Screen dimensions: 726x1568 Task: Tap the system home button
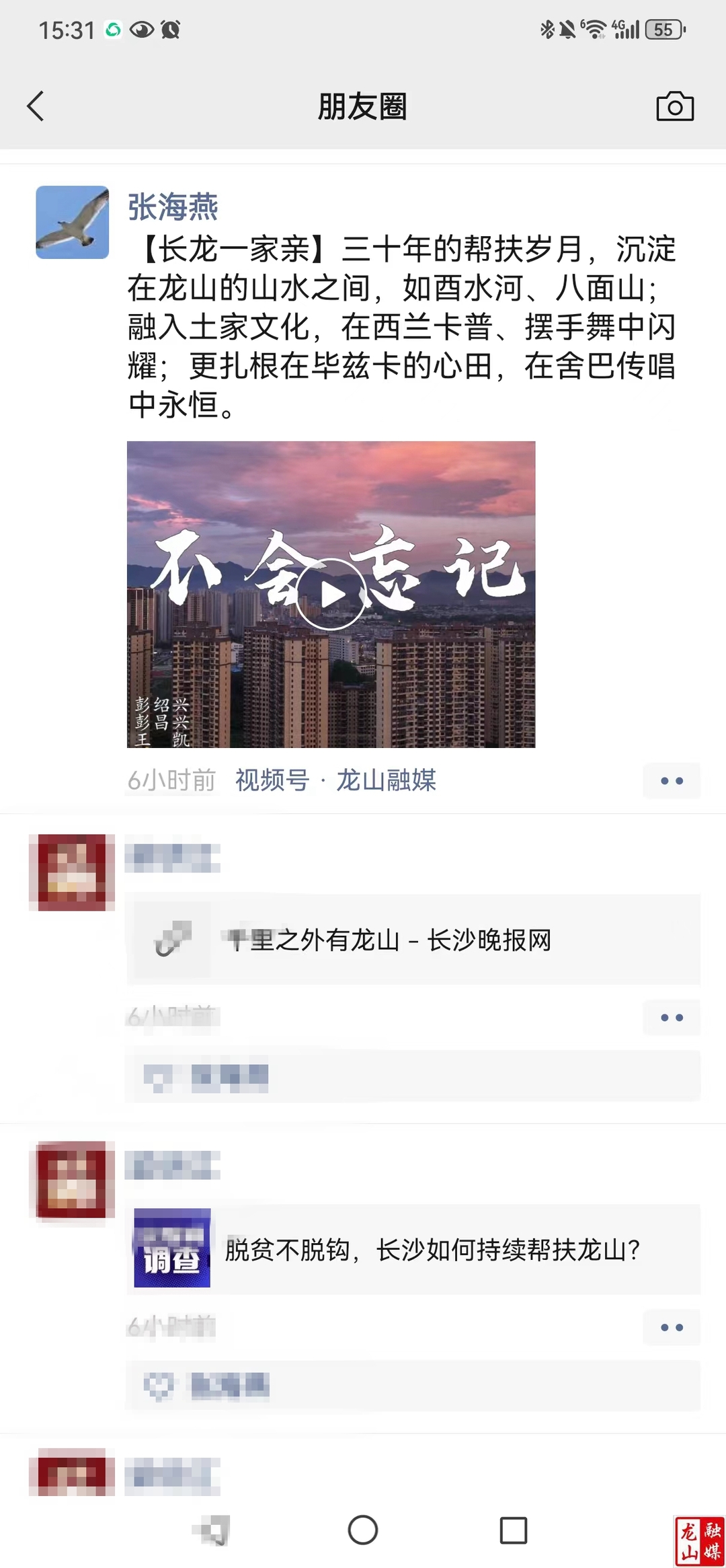363,1530
